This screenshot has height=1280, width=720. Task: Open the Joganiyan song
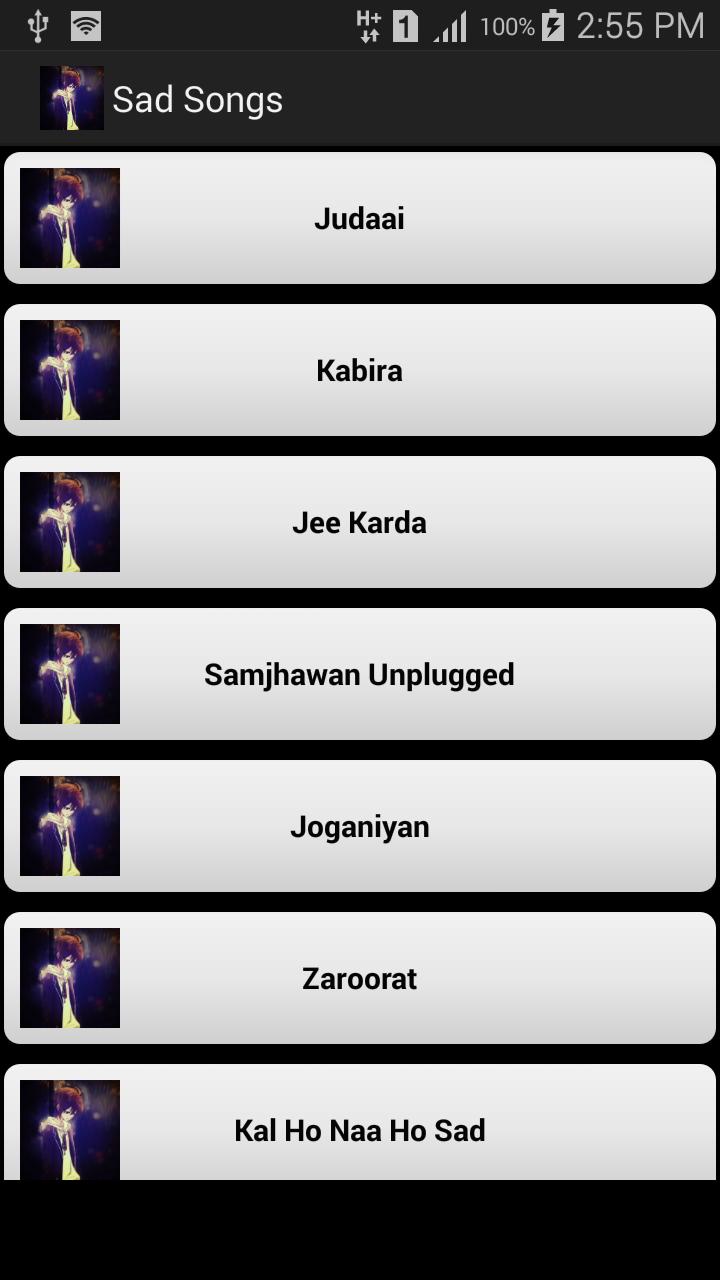[360, 826]
